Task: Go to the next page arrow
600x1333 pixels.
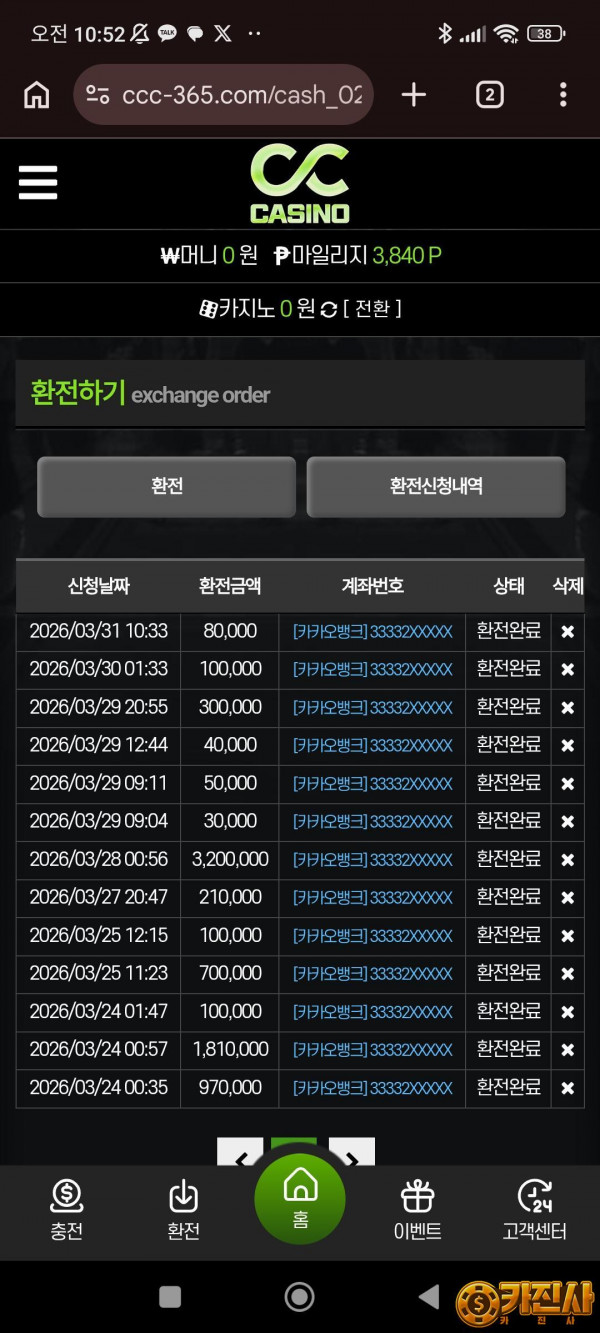Action: click(352, 1155)
